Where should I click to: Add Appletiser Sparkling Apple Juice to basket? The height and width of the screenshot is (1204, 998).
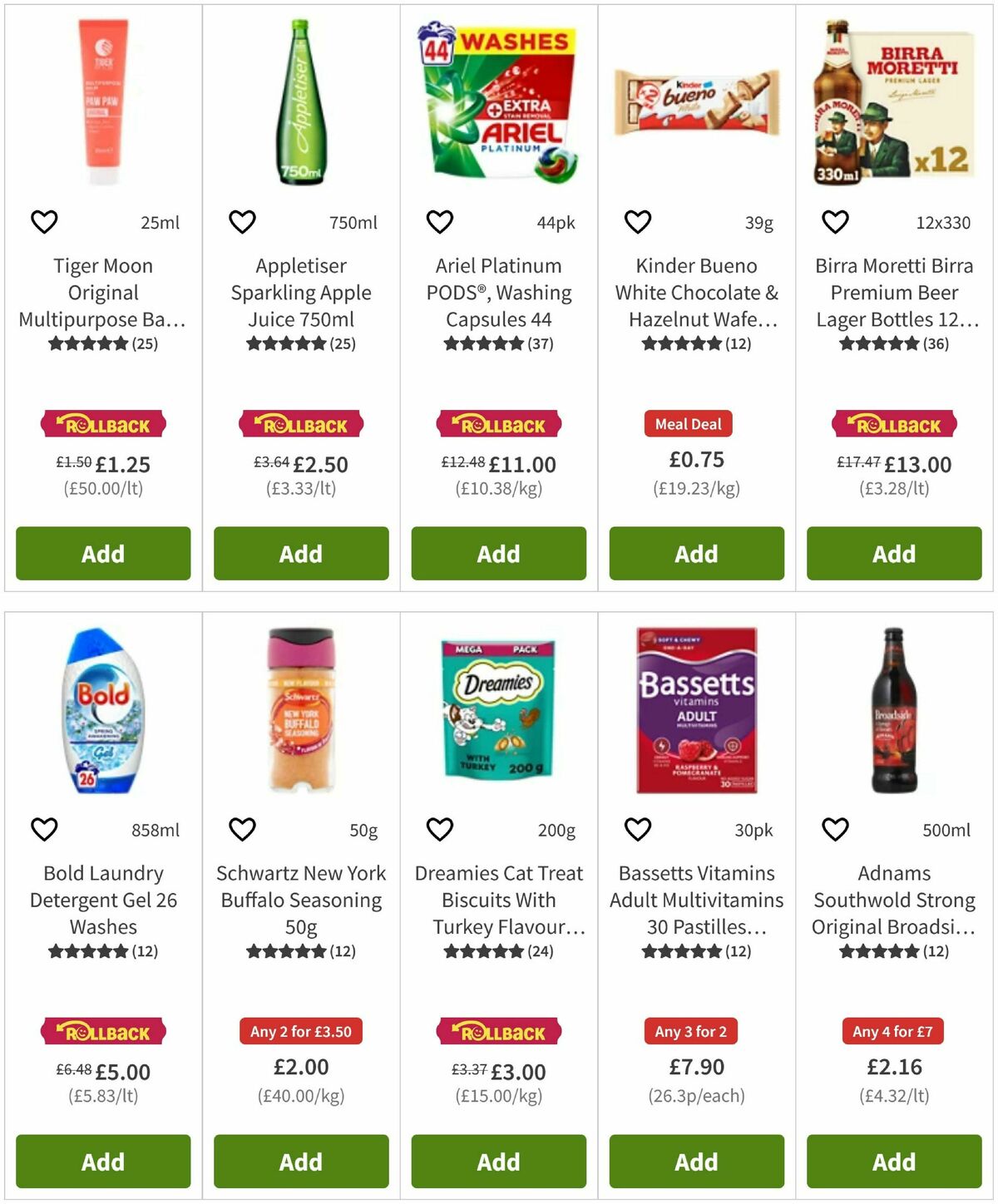300,553
